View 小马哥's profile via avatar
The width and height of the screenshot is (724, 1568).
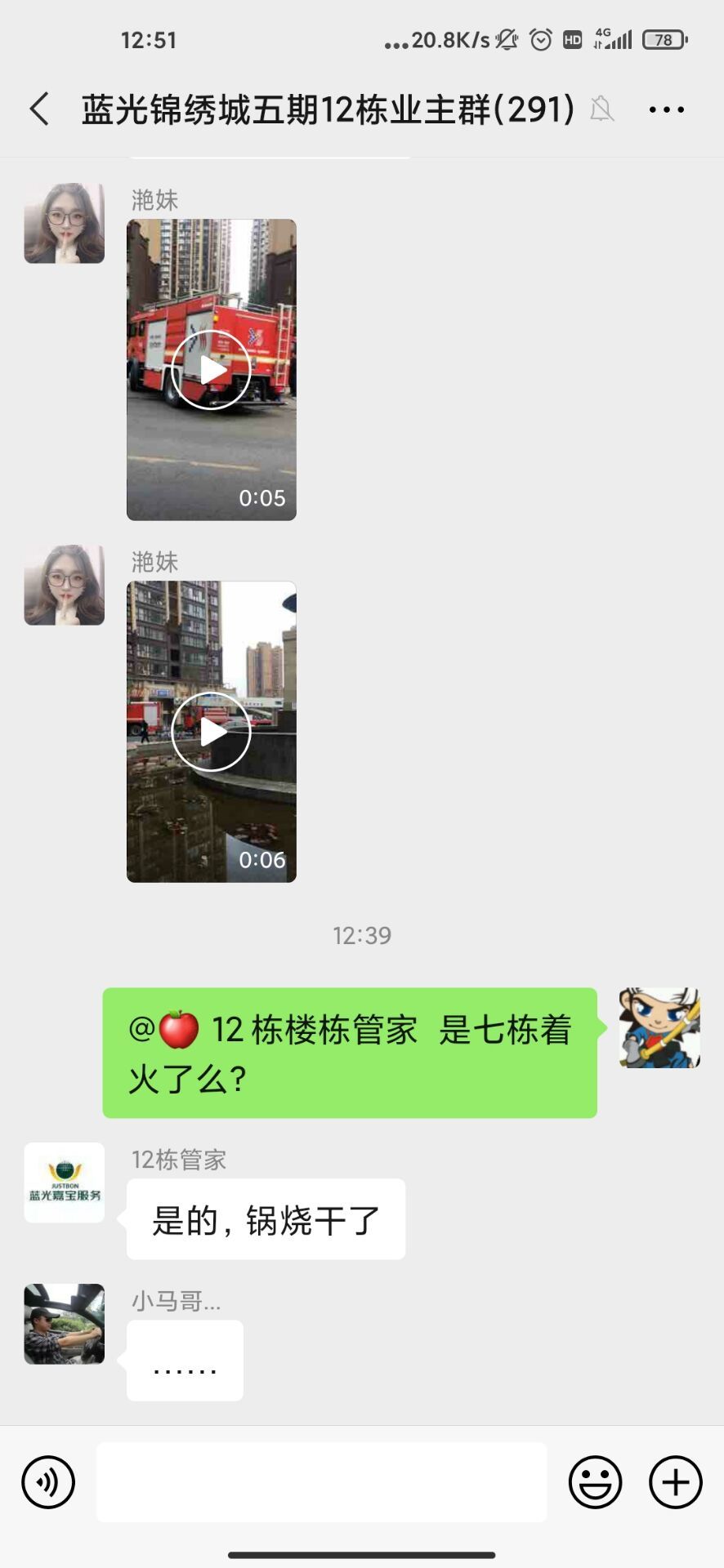[65, 1324]
